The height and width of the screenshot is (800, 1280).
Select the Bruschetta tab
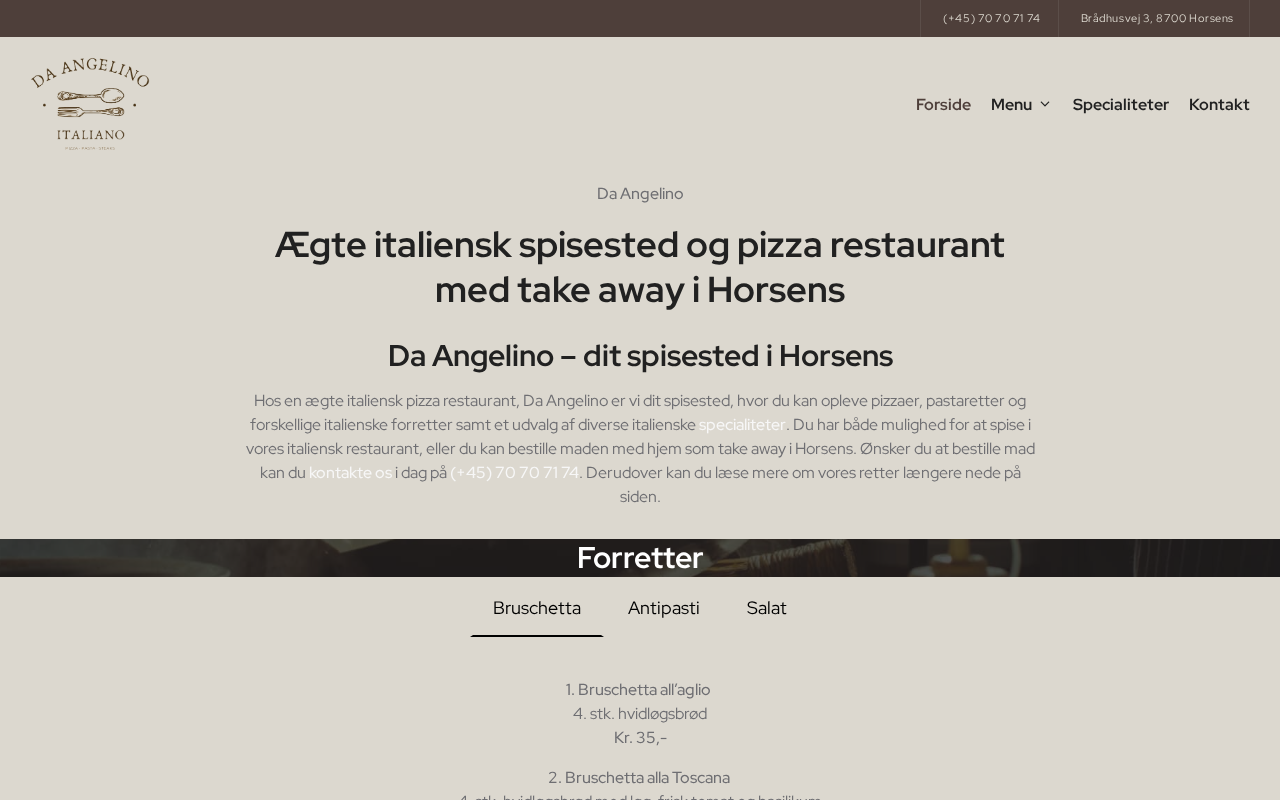(537, 608)
